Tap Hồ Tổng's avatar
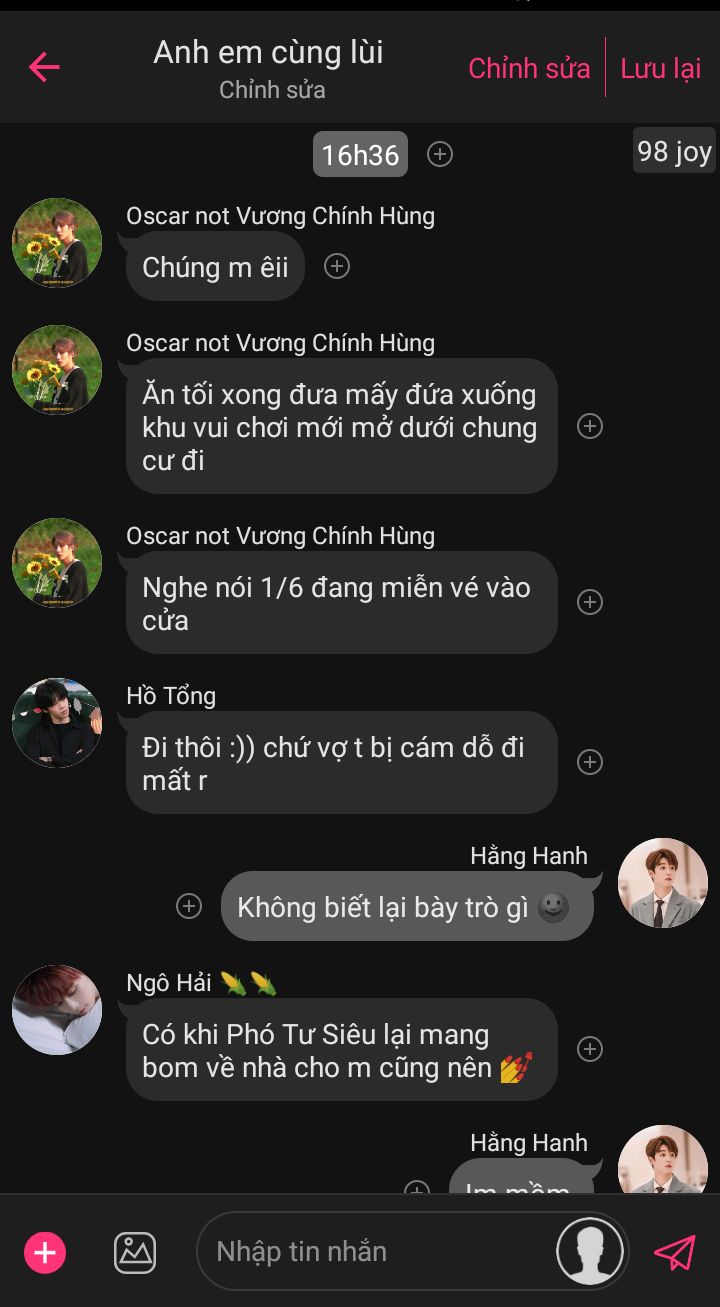 tap(57, 723)
